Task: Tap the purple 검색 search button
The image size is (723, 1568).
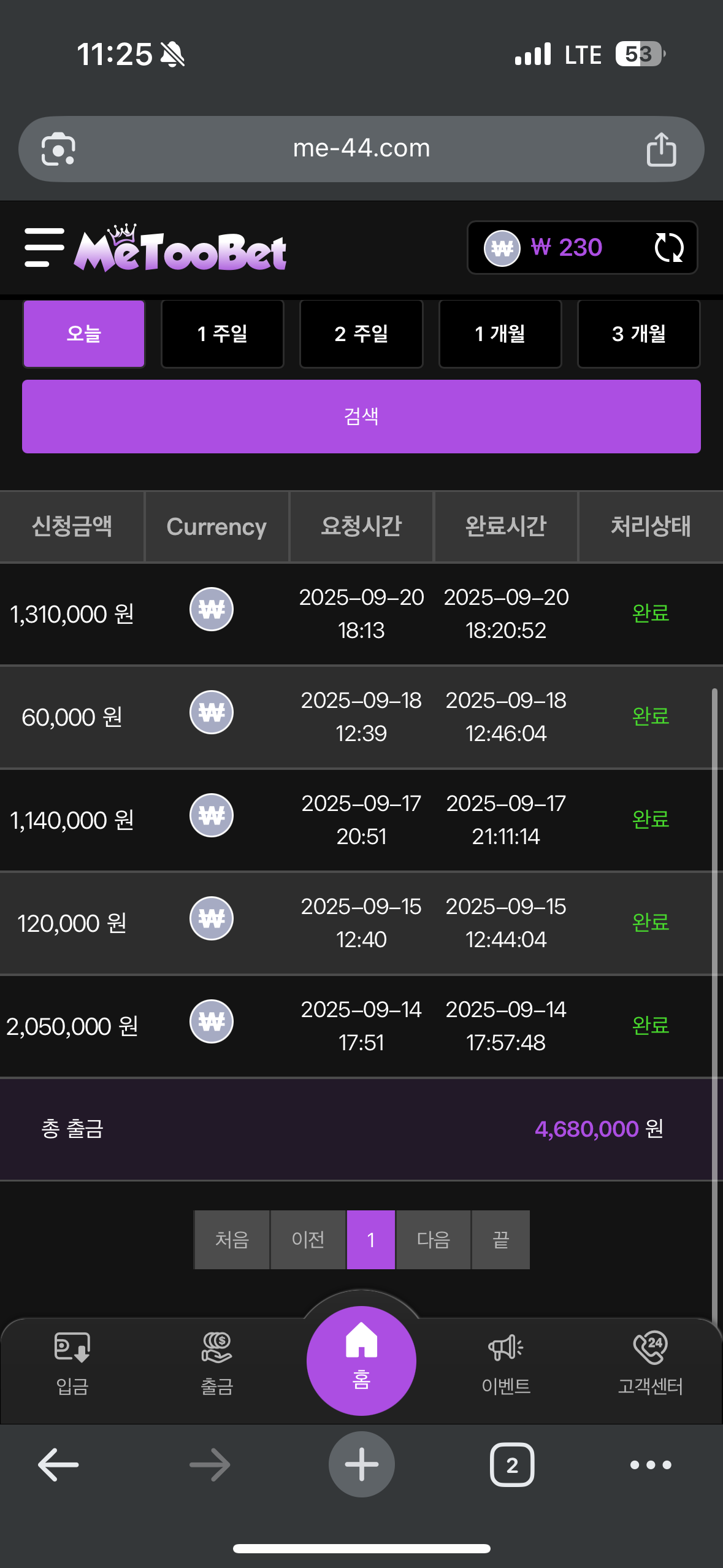Action: tap(361, 417)
